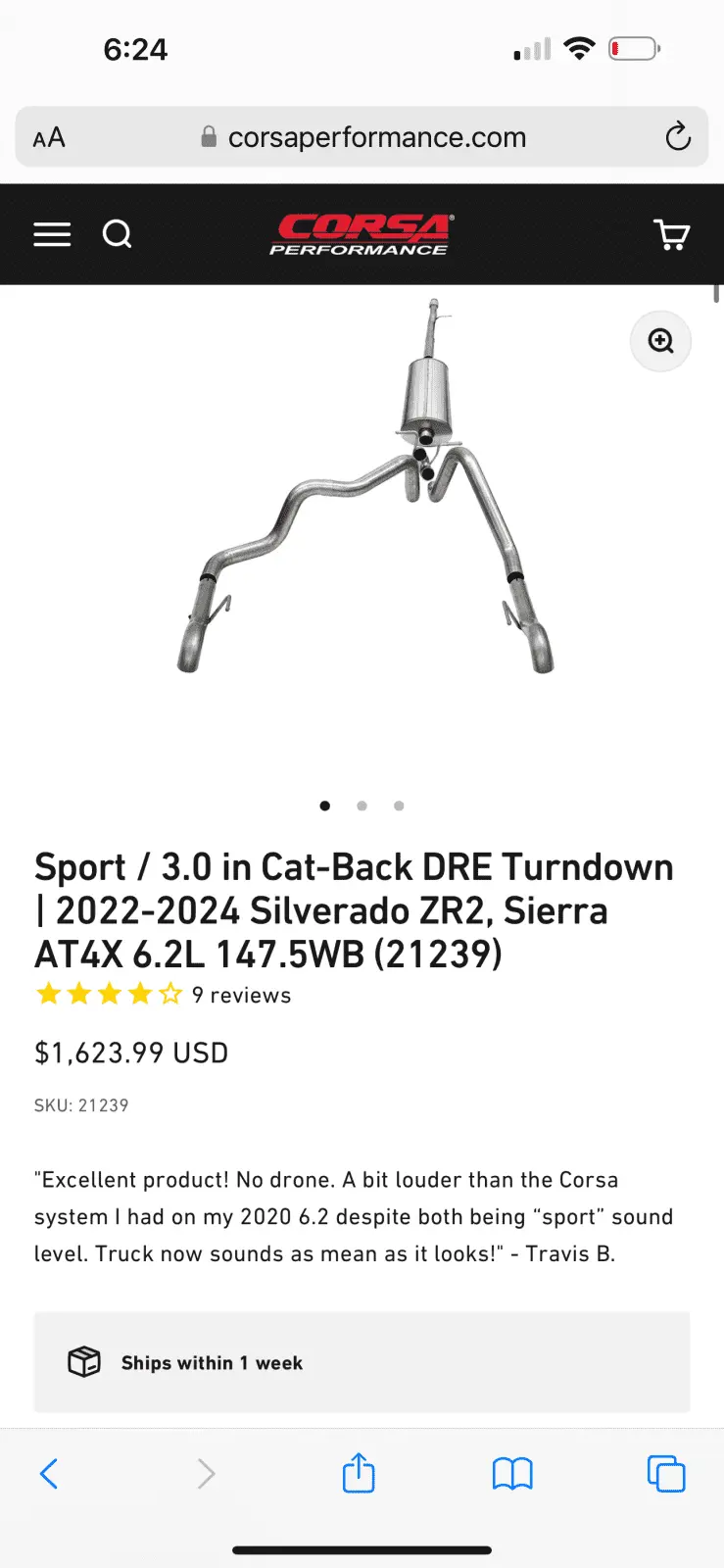This screenshot has height=1568, width=724.
Task: Open the shopping cart
Action: tap(671, 234)
